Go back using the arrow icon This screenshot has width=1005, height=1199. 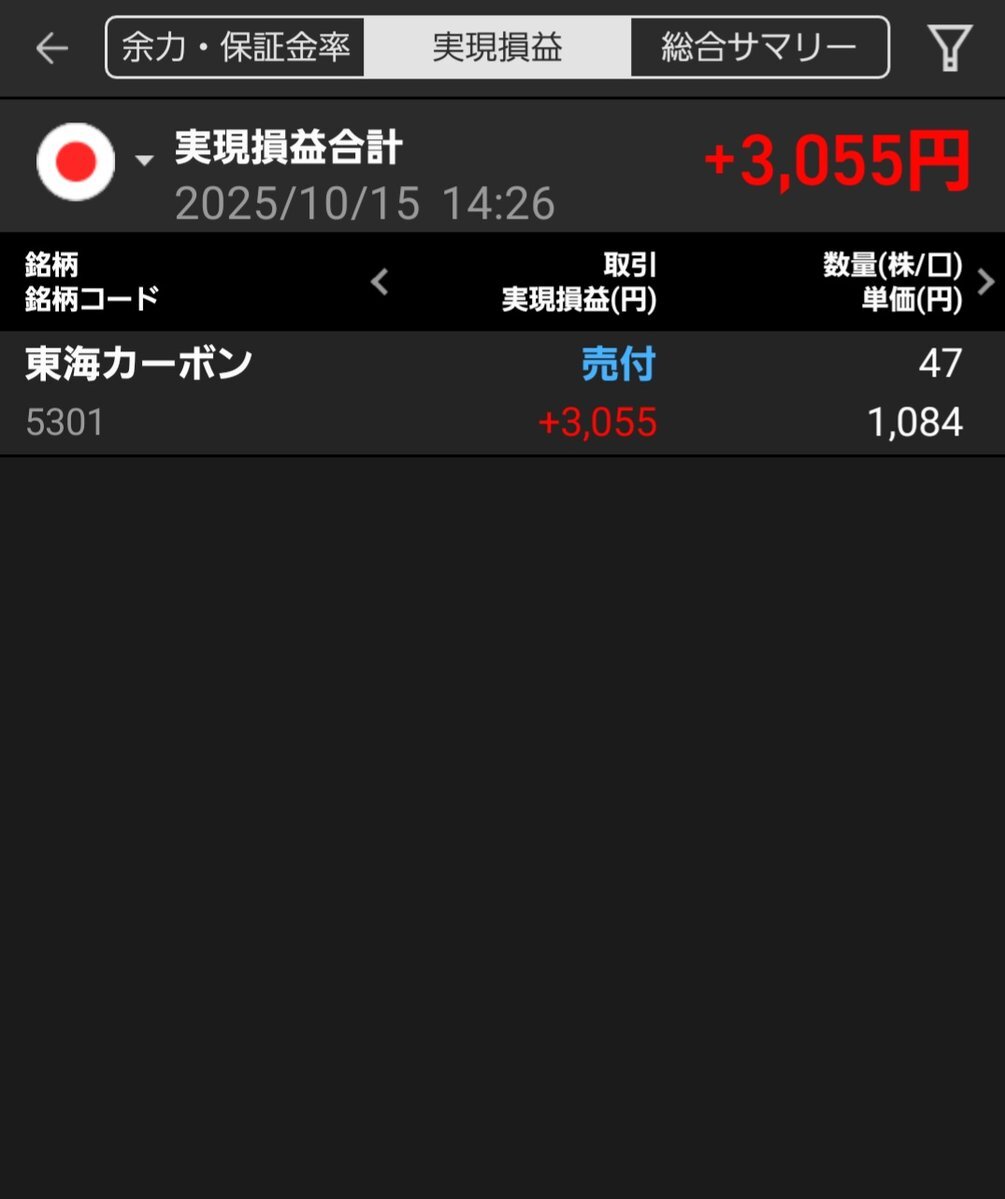click(x=51, y=48)
